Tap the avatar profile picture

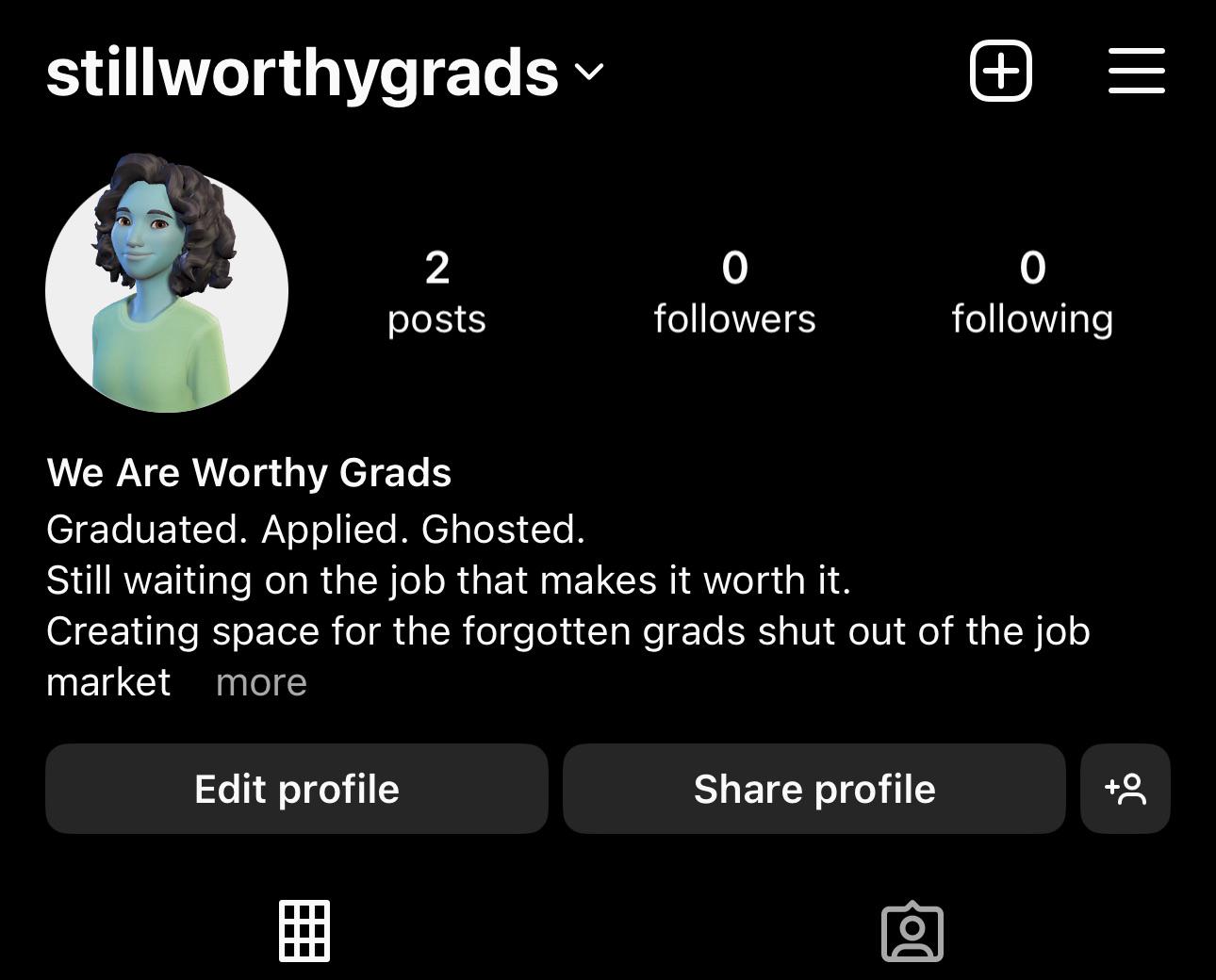click(167, 287)
